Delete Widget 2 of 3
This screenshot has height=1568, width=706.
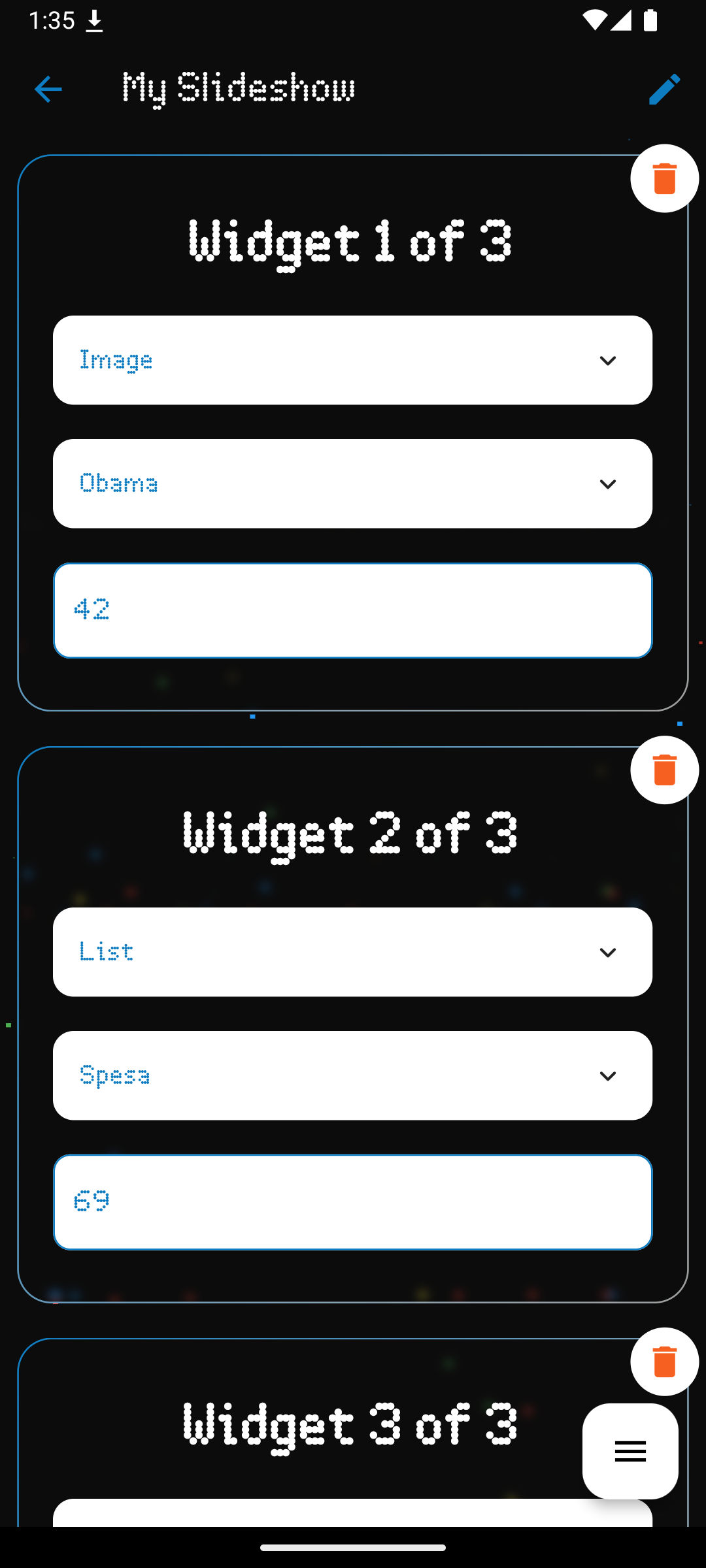[x=665, y=770]
